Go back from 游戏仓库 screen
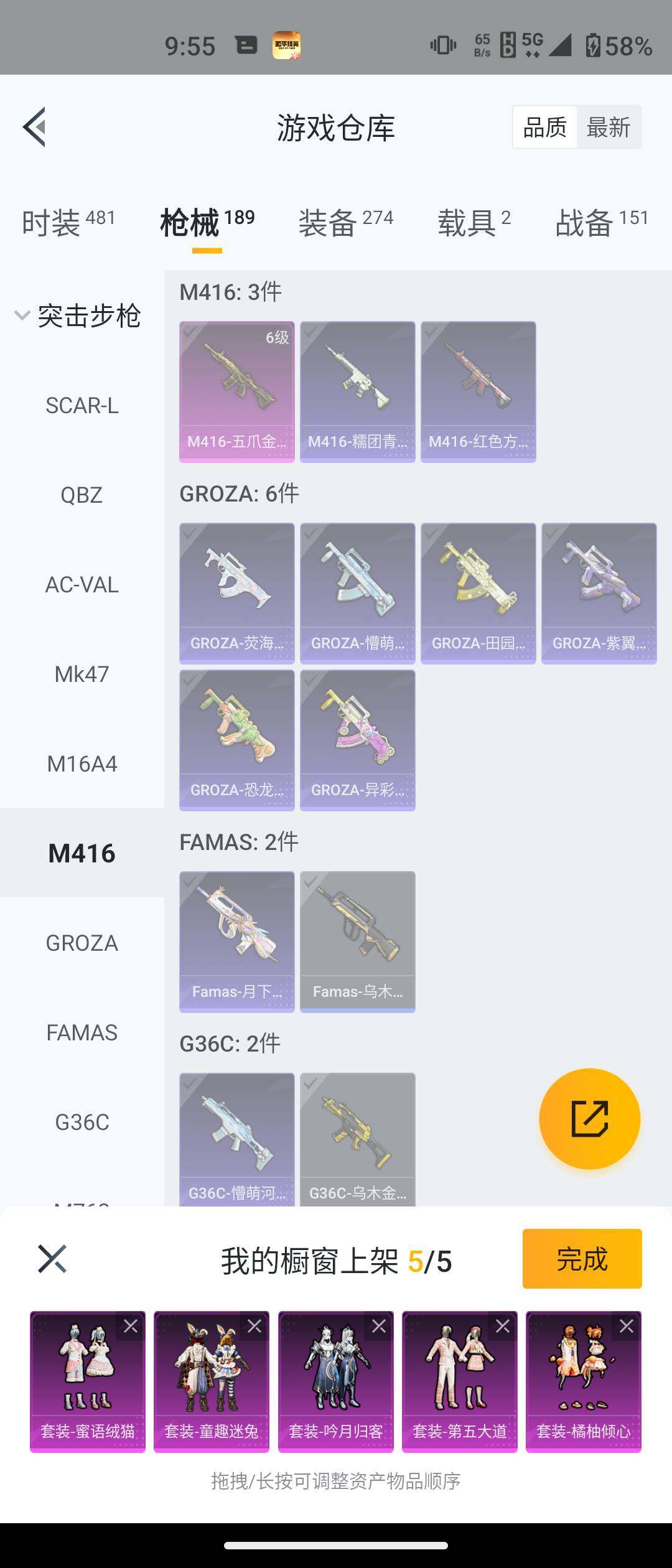This screenshot has height=1568, width=672. click(35, 127)
